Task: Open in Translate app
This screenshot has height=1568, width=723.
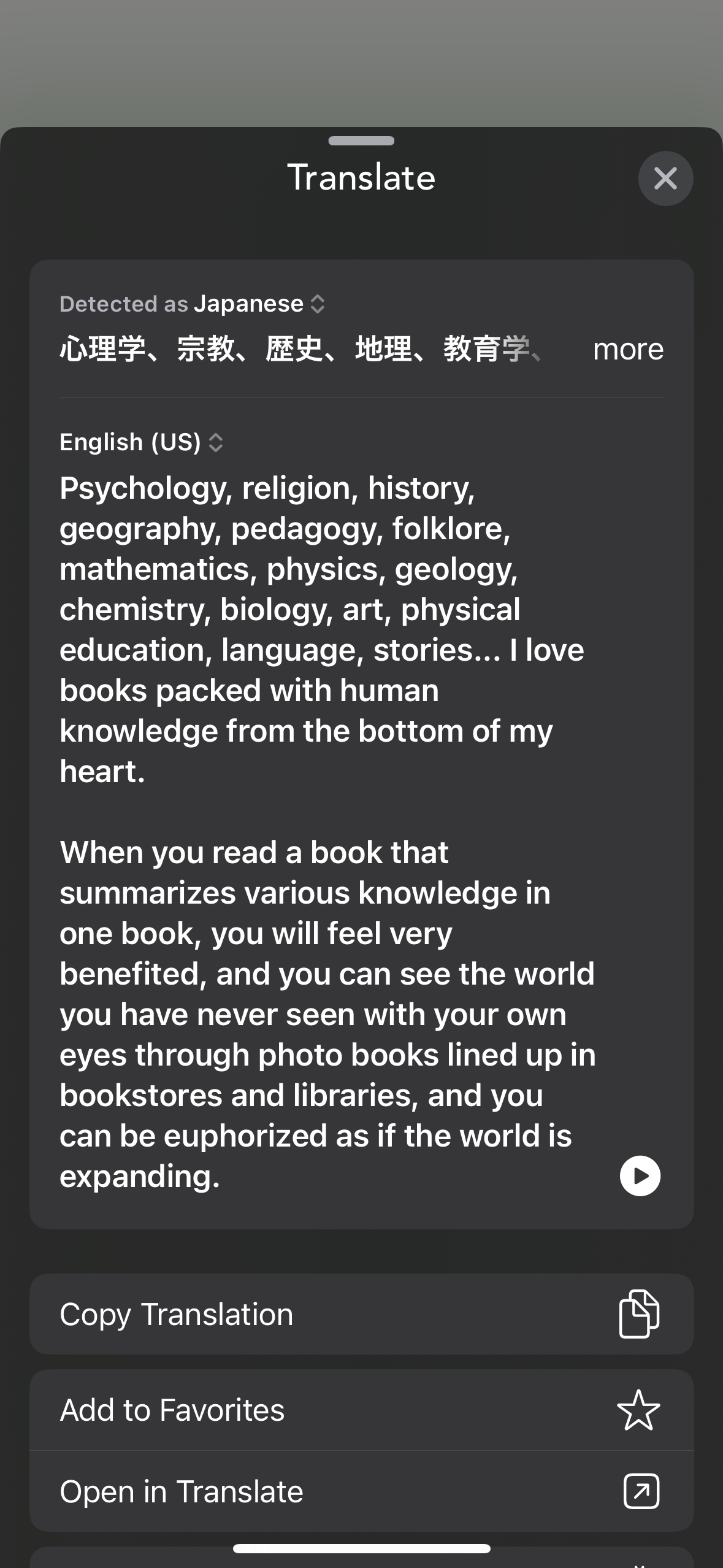Action: [361, 1491]
